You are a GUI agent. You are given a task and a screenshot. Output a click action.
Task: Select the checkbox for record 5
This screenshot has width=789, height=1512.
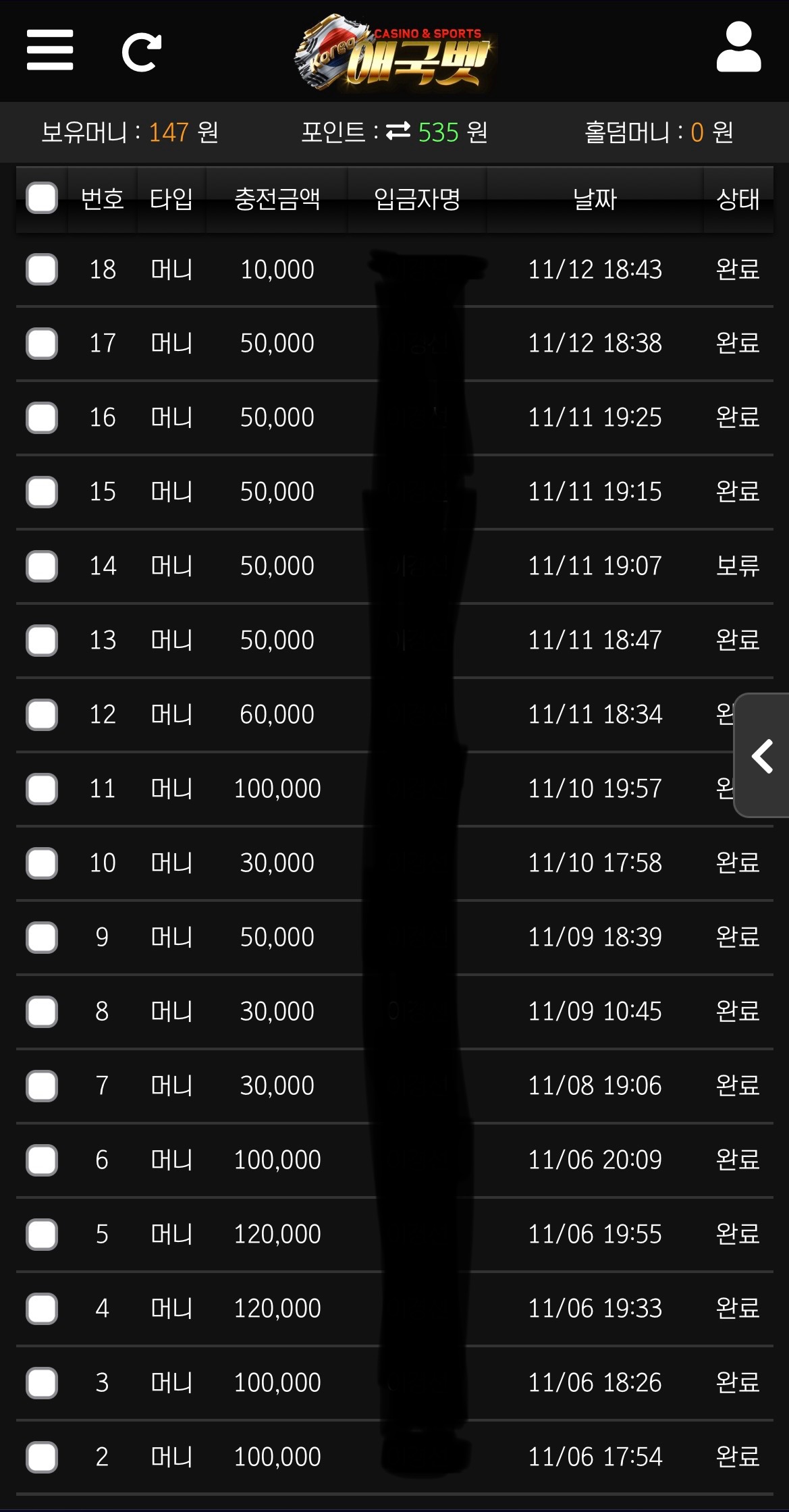[42, 1235]
